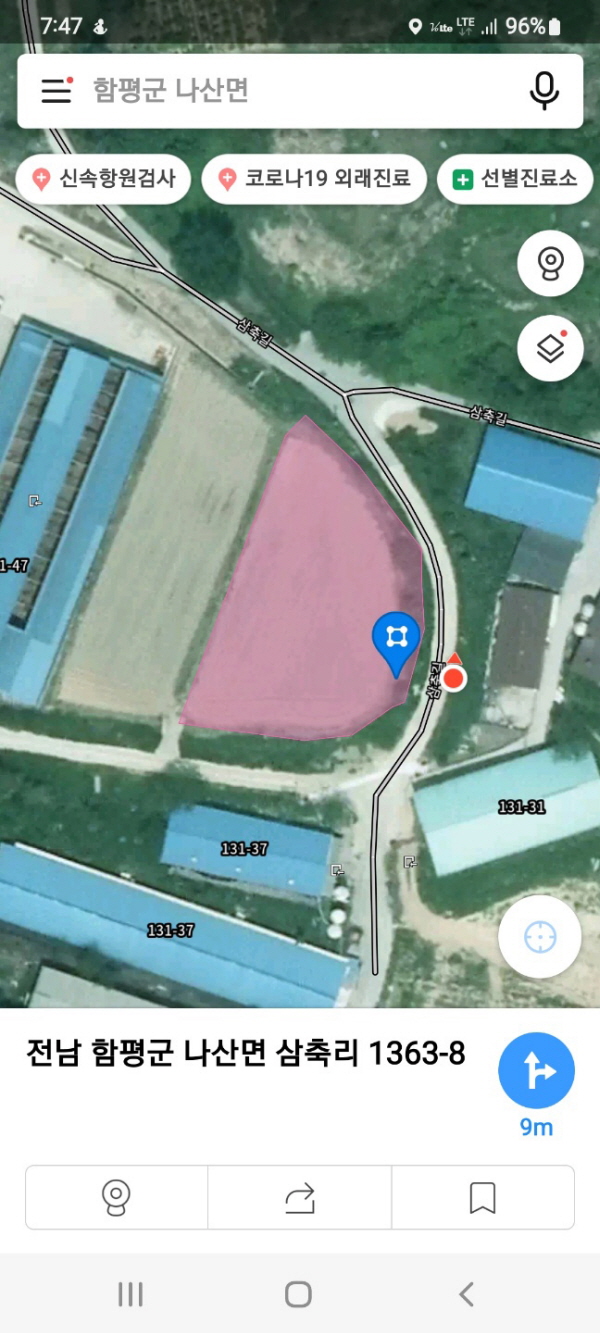Open the map layers selector
This screenshot has height=1333, width=600.
(550, 348)
